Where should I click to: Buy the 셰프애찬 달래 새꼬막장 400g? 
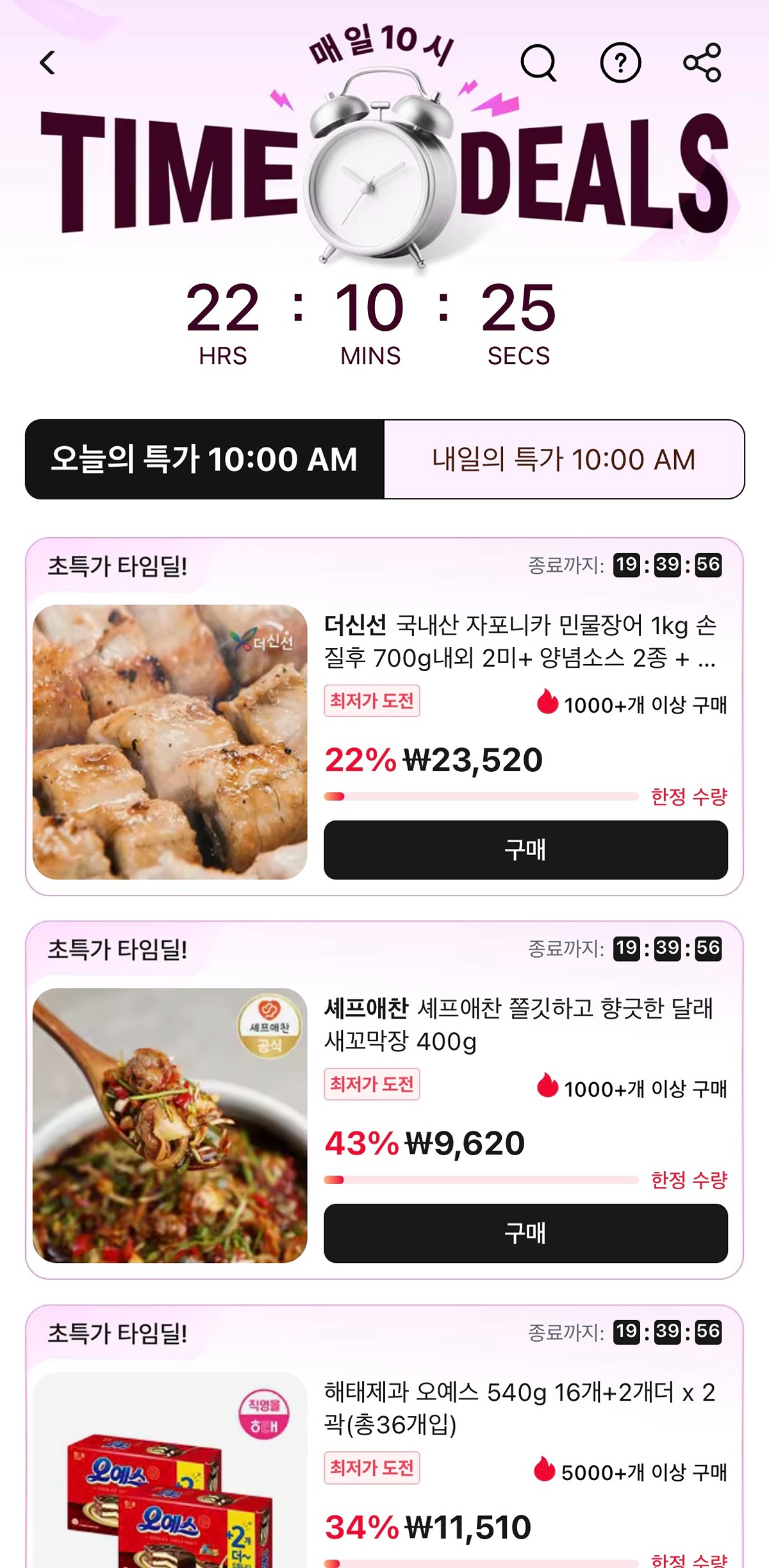(525, 1233)
